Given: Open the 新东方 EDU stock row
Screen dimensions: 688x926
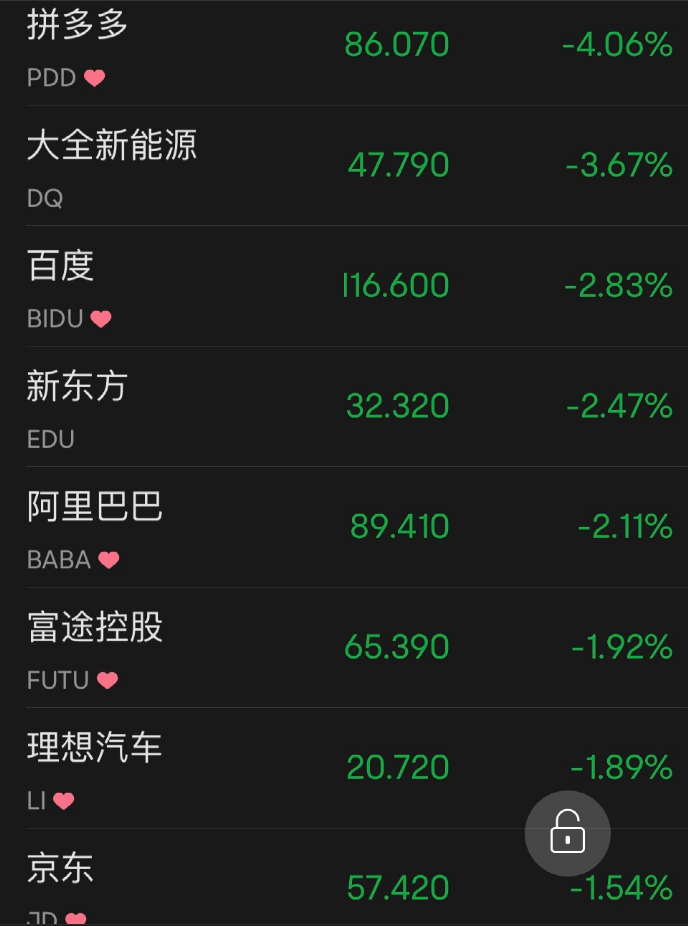Looking at the screenshot, I should click(x=344, y=407).
